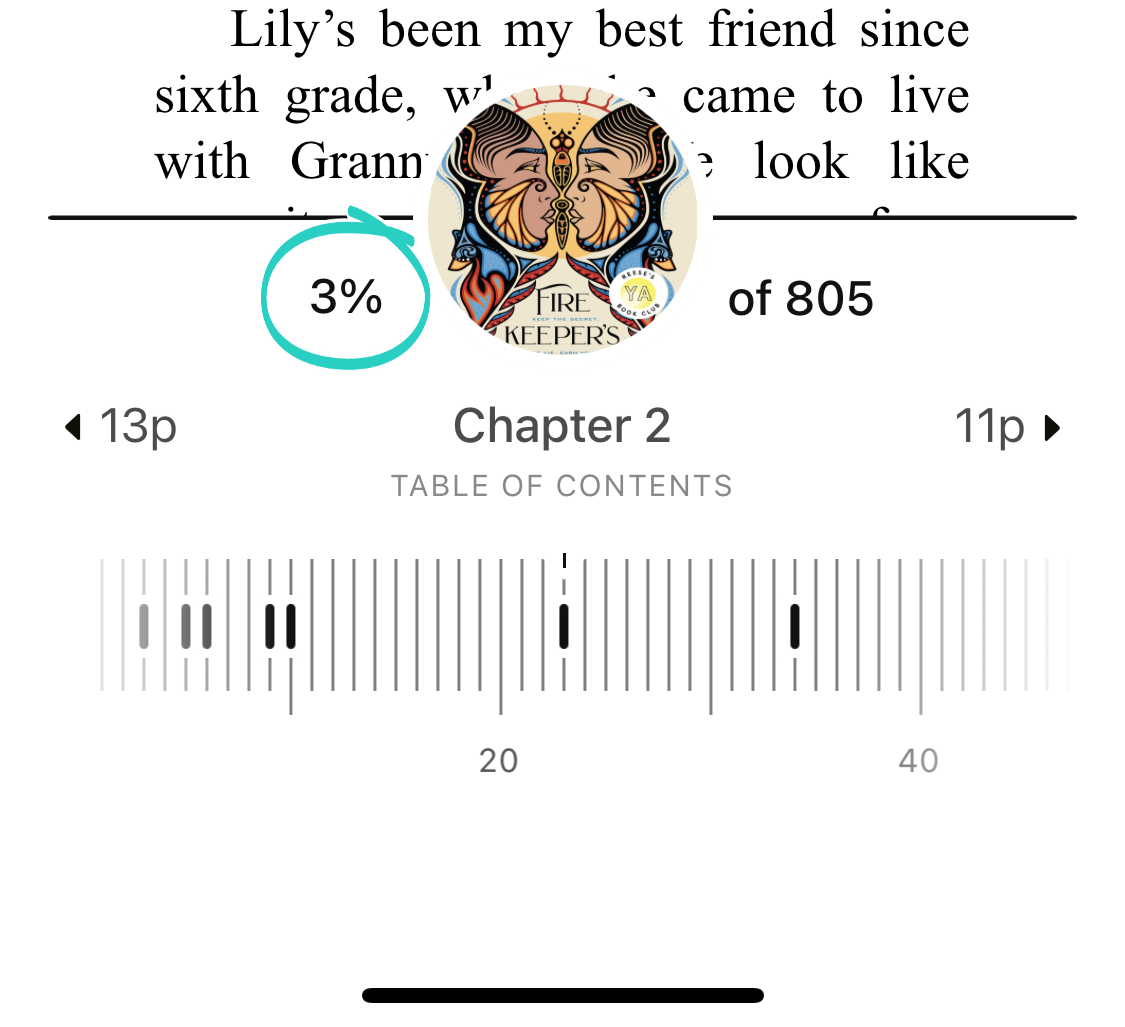Go back 13 pages to previous chapter
Screen dimensions: 1125x1027
tap(120, 428)
